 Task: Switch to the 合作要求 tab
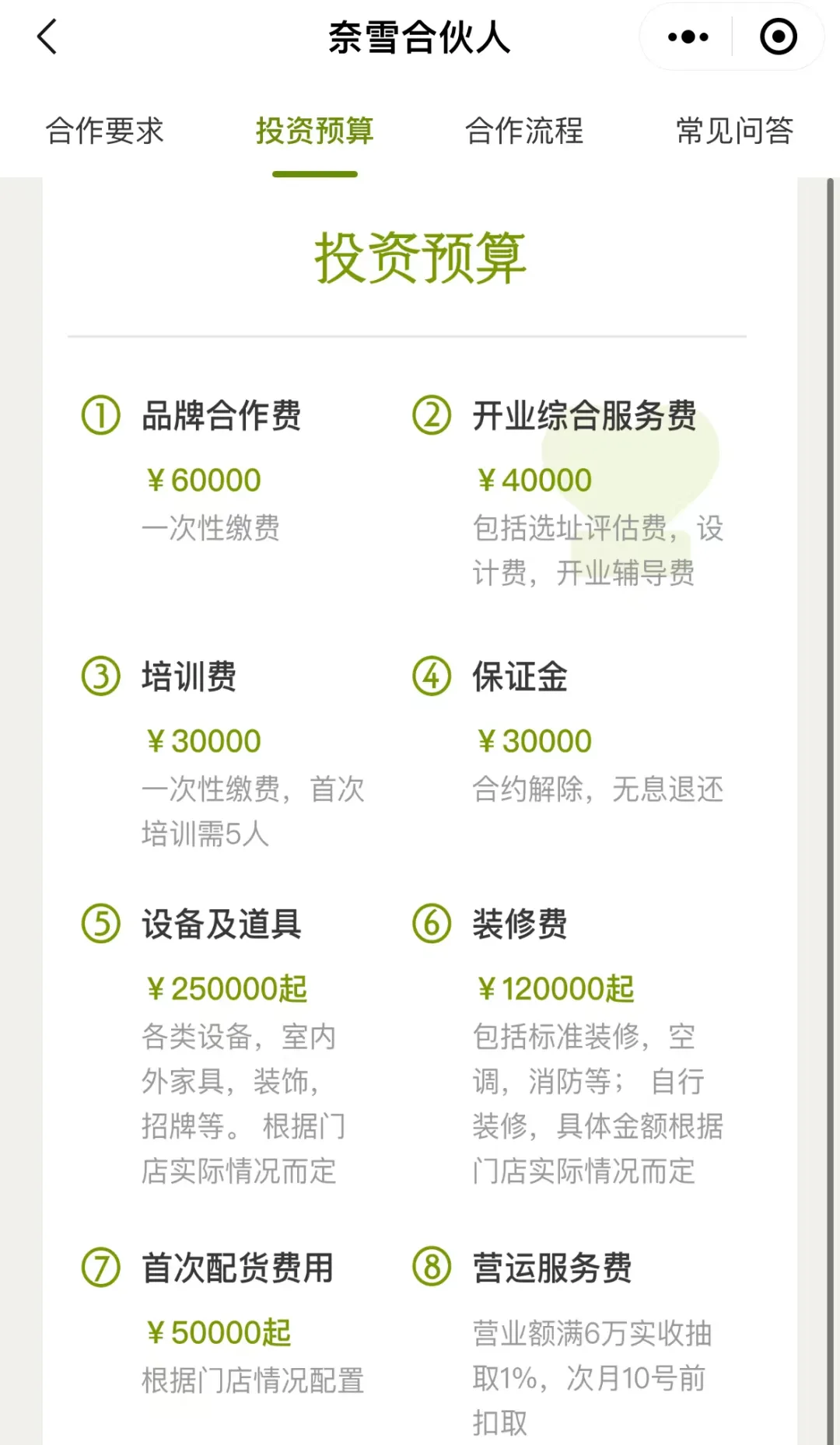coord(105,131)
